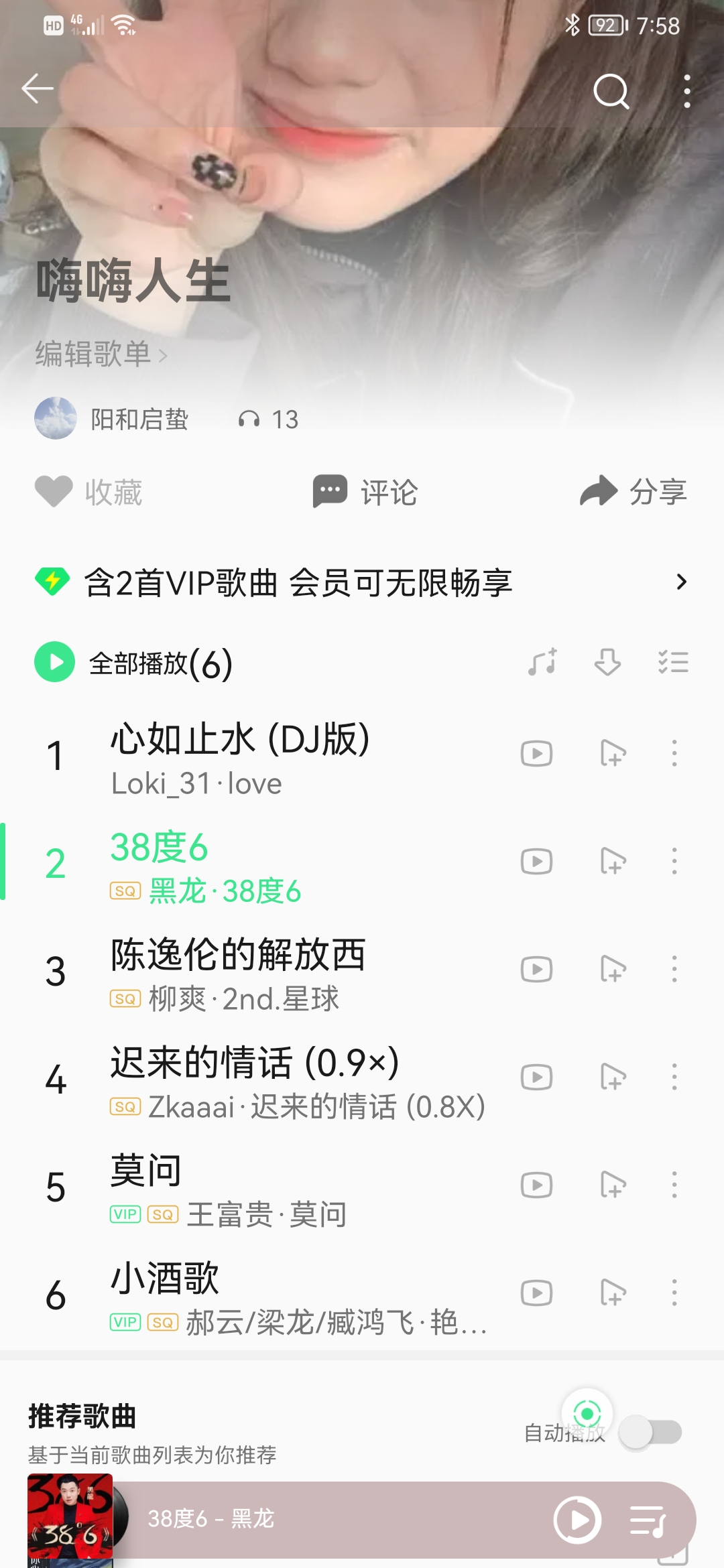The height and width of the screenshot is (1568, 724).
Task: Open the VIP banner 含2首VIP歌曲
Action: (362, 582)
